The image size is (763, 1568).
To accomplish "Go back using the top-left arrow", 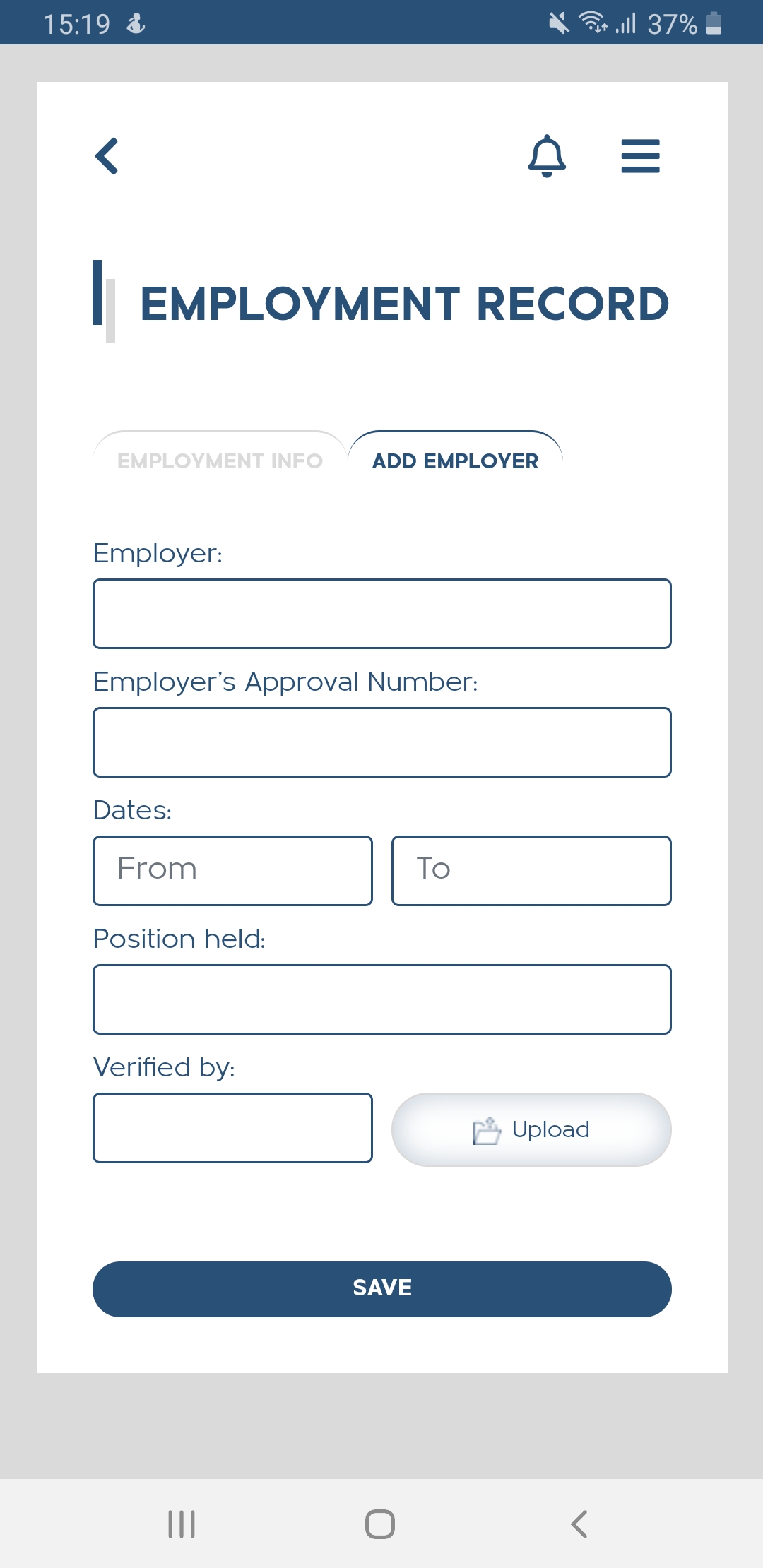I will [x=107, y=156].
